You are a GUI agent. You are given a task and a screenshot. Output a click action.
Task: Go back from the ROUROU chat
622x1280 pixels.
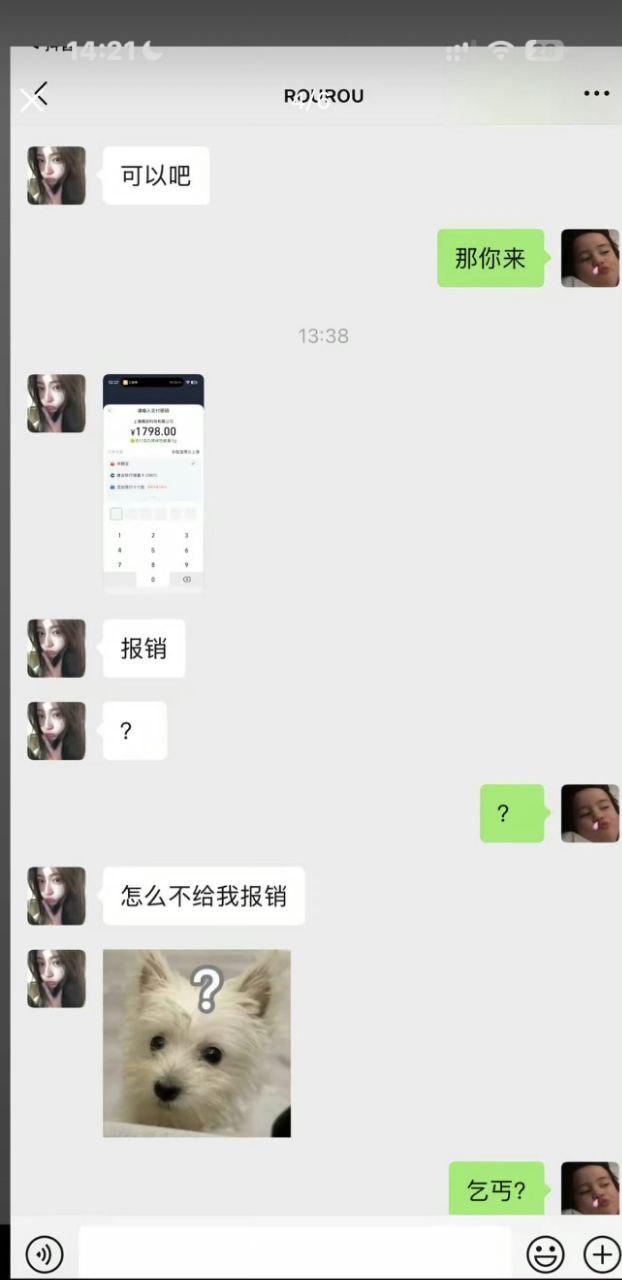[40, 93]
